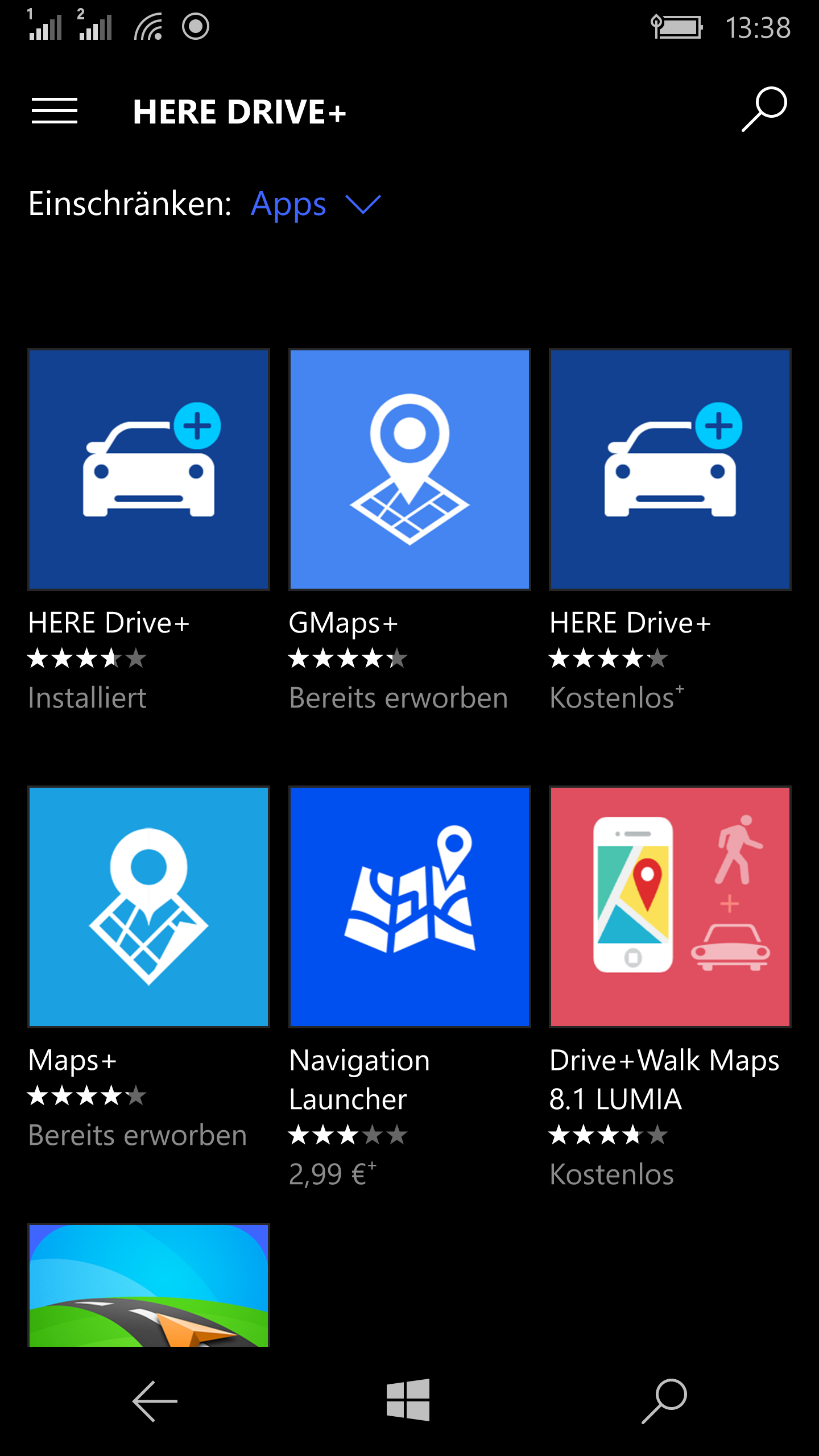This screenshot has width=819, height=1456.
Task: Go back with the system back arrow
Action: [x=155, y=1401]
